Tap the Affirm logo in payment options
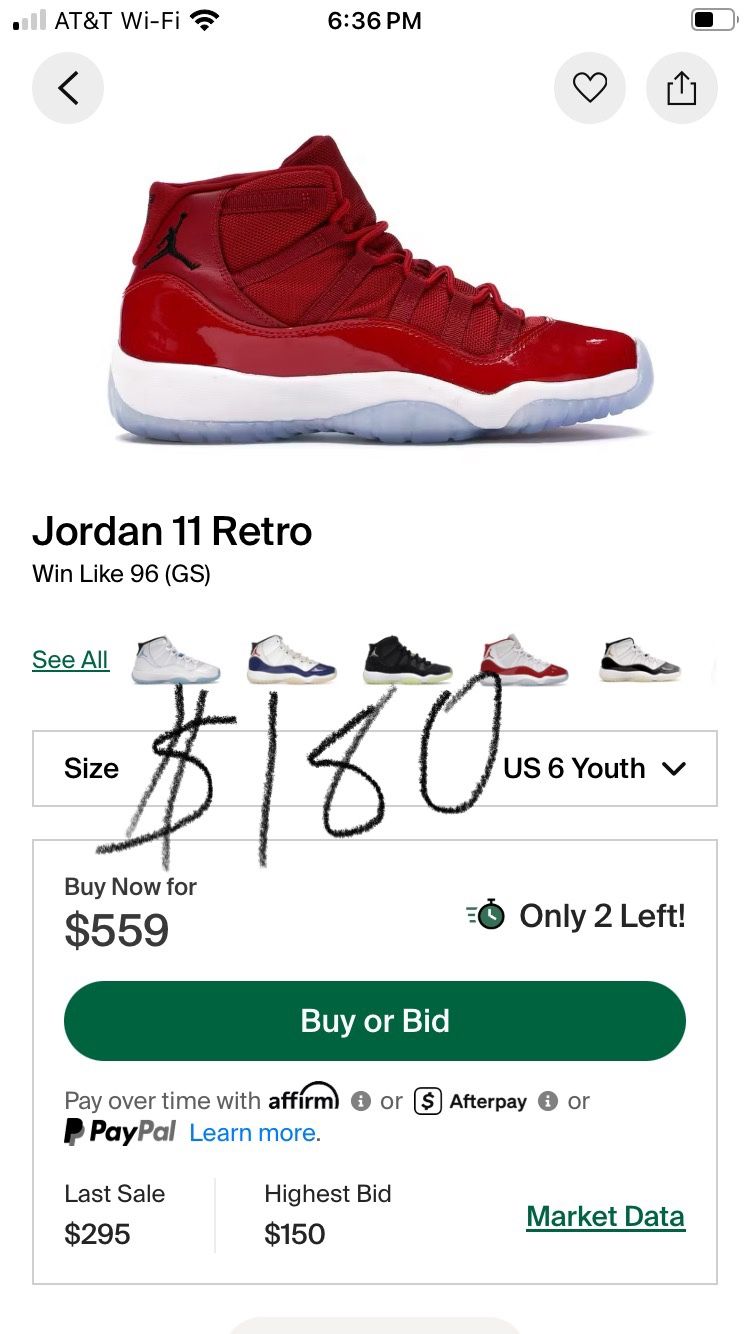The width and height of the screenshot is (750, 1334). pyautogui.click(x=303, y=1098)
